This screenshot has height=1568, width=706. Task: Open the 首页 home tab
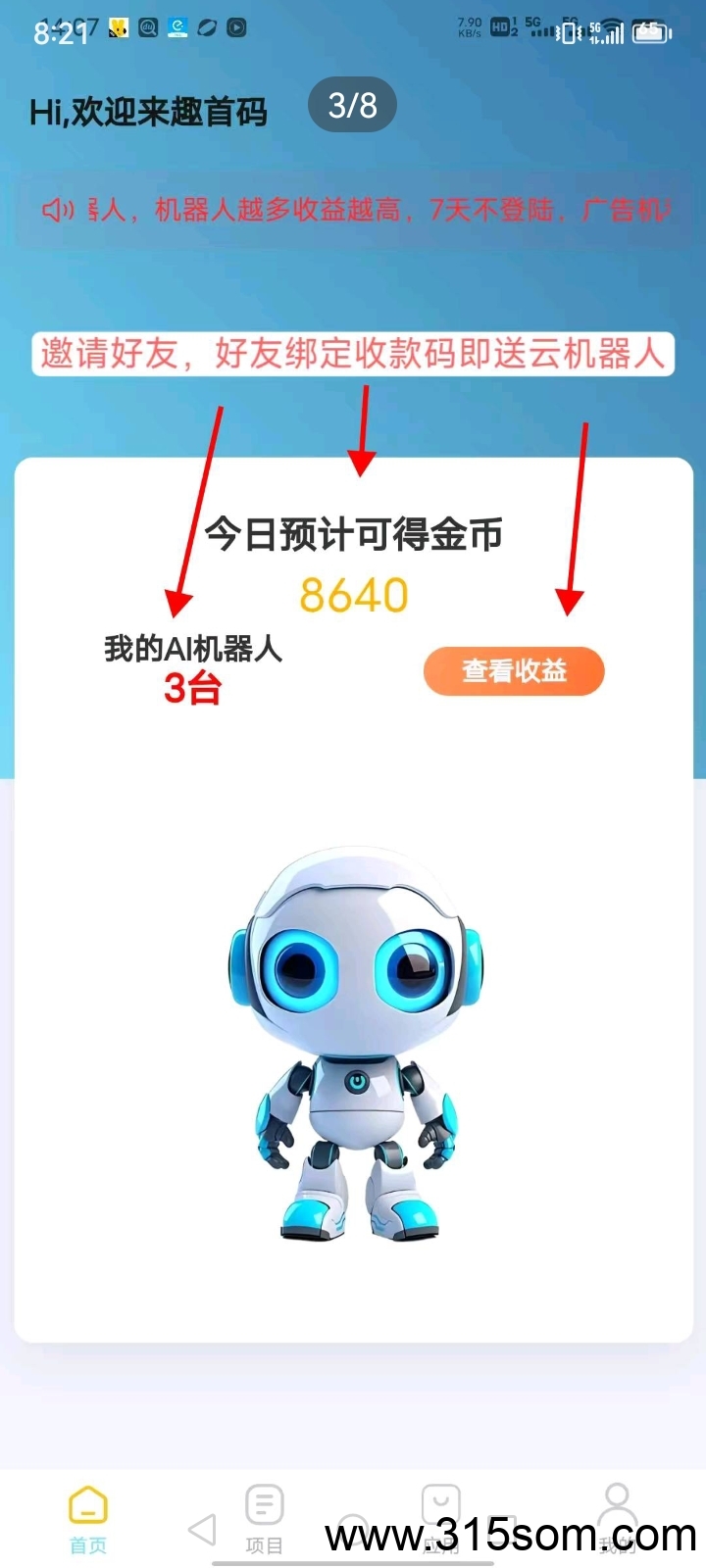click(x=88, y=1519)
